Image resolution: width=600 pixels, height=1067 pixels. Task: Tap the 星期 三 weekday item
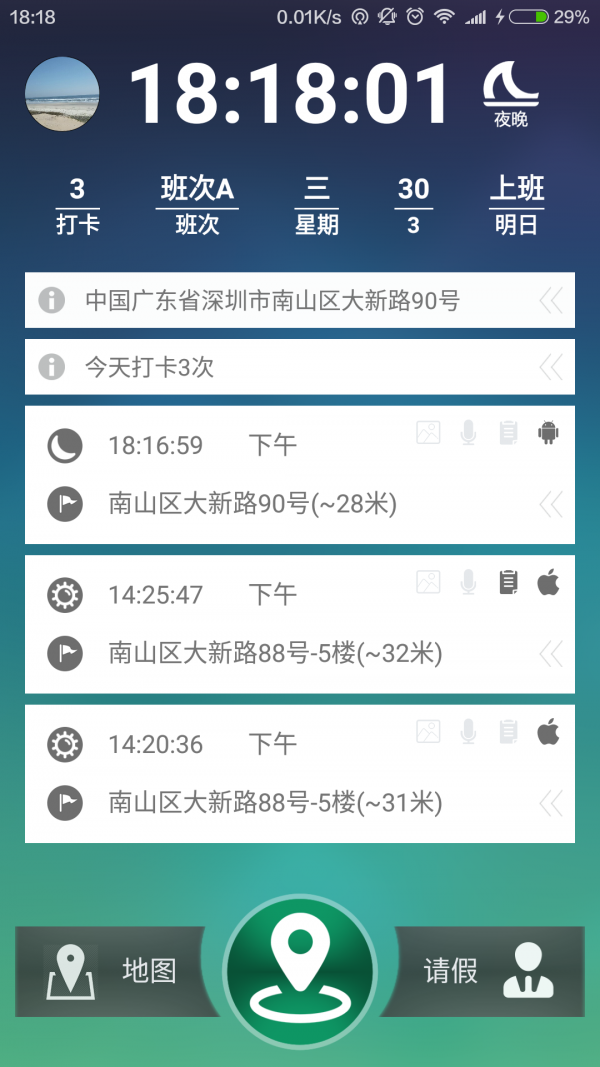316,205
